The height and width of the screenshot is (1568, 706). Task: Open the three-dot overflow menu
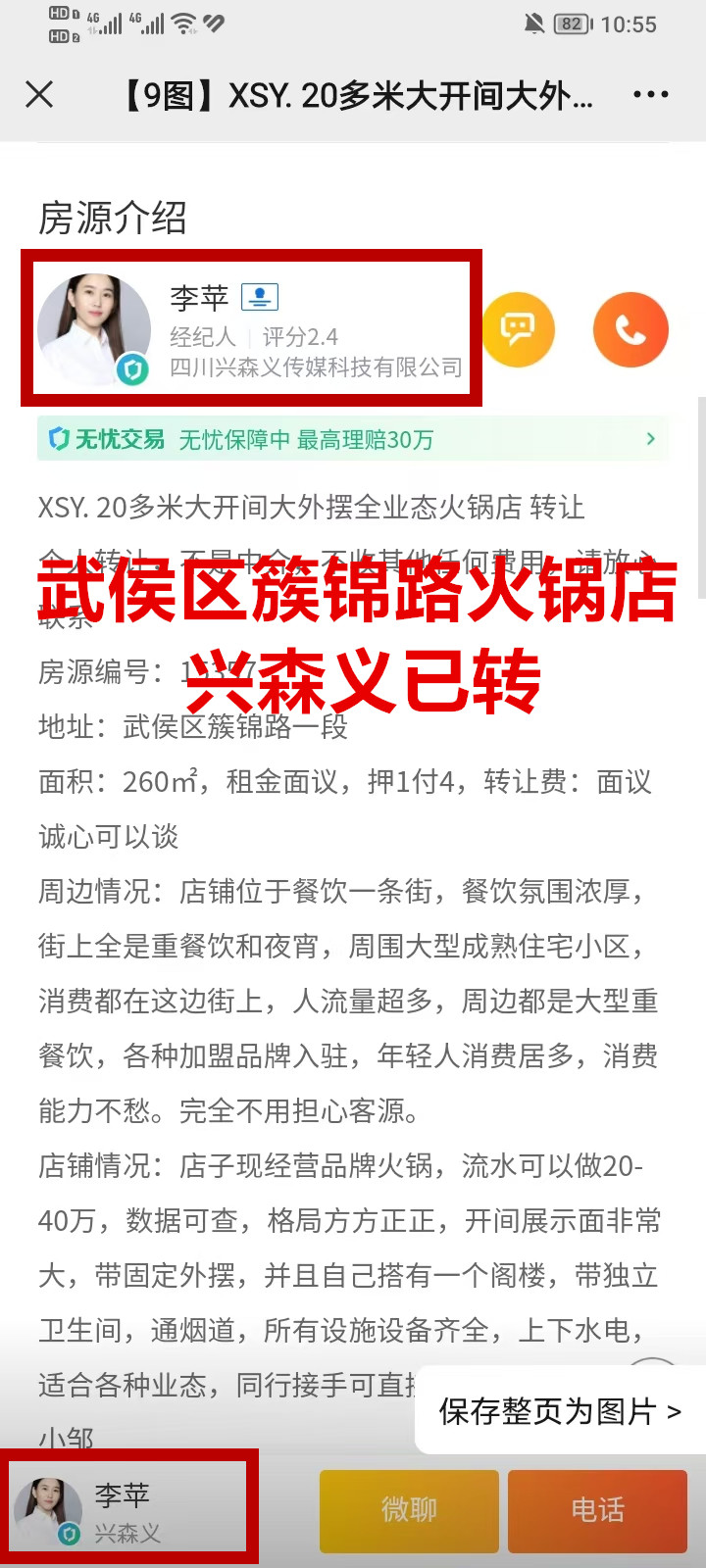(650, 95)
